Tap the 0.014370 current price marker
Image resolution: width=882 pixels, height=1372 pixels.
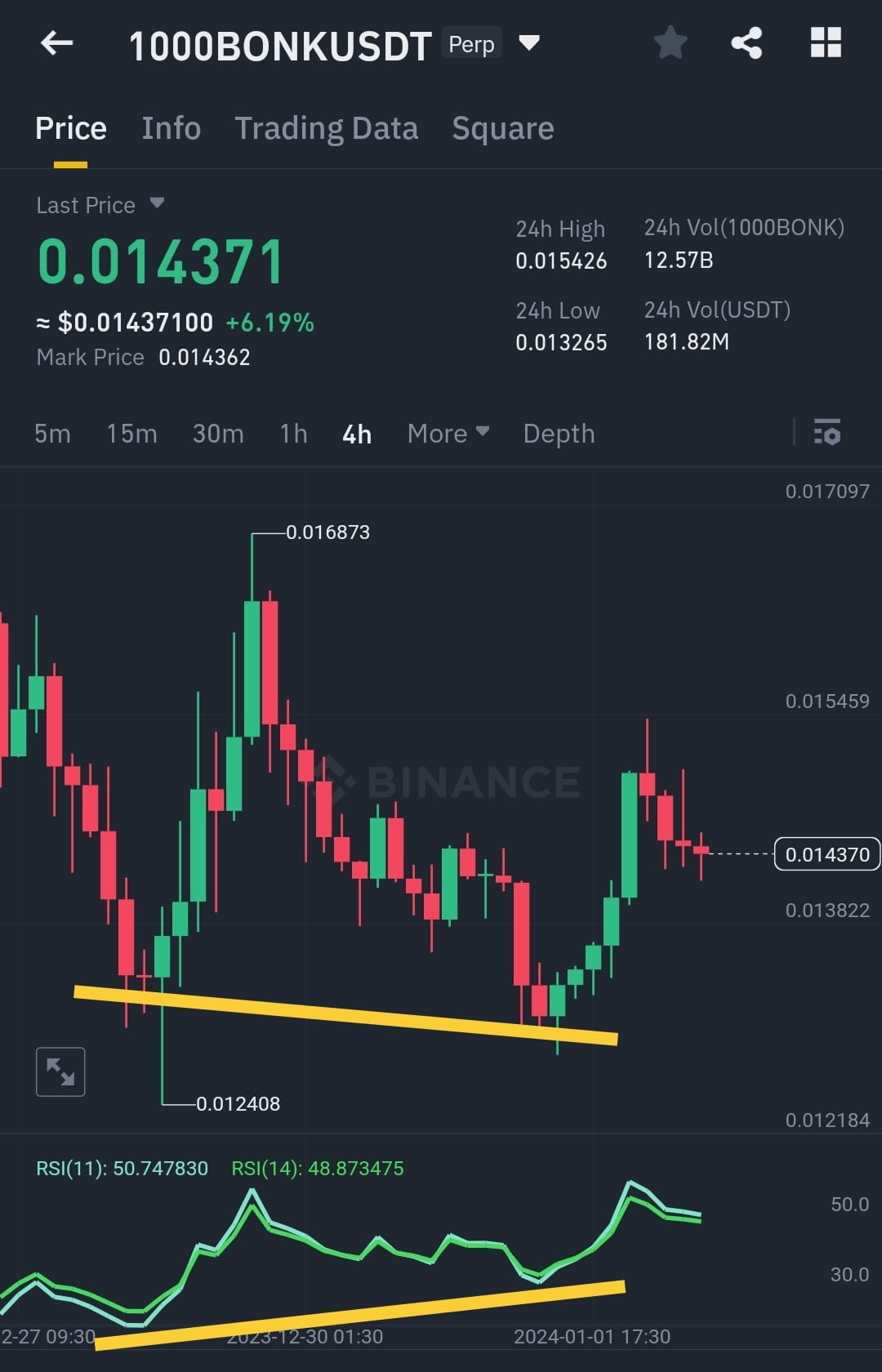point(826,853)
